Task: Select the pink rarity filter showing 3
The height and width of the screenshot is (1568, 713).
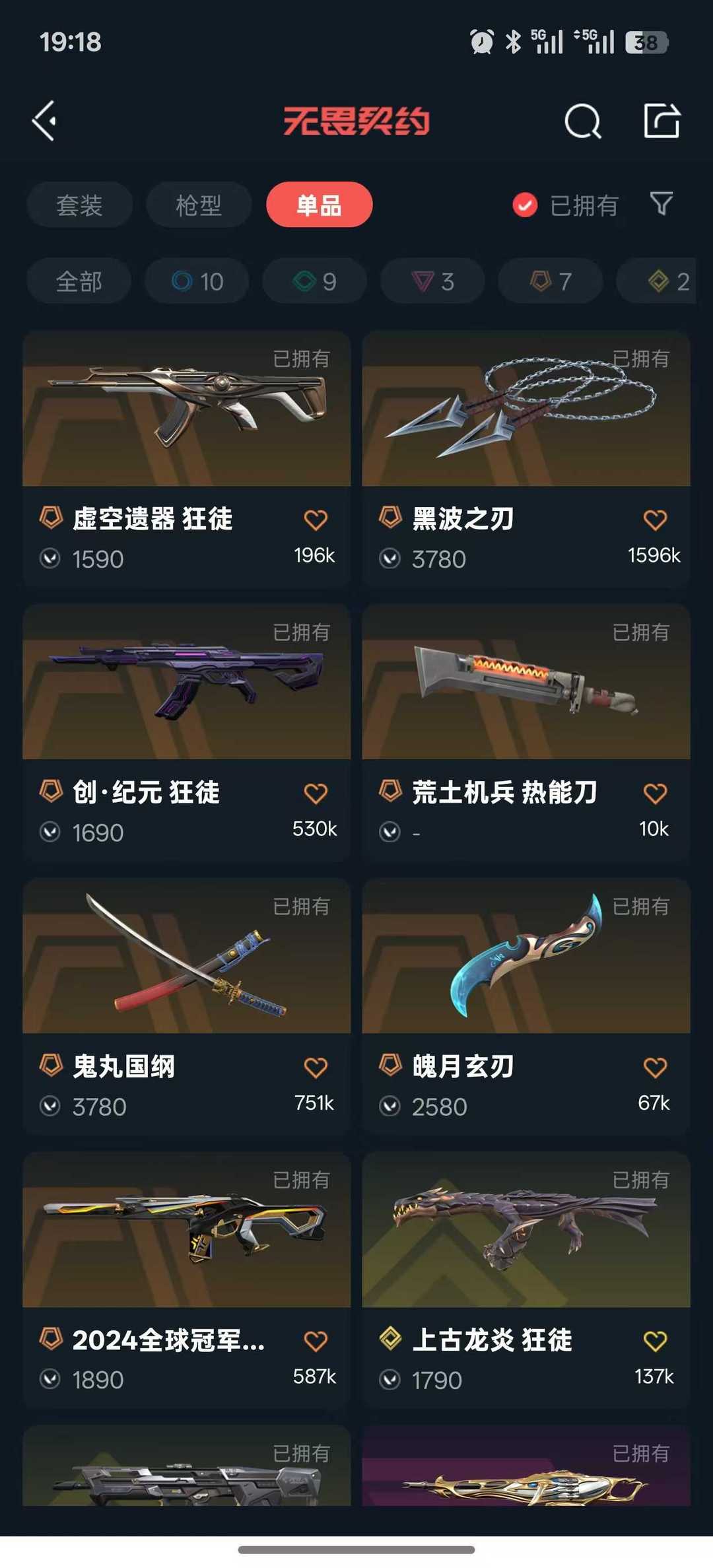Action: pos(432,281)
